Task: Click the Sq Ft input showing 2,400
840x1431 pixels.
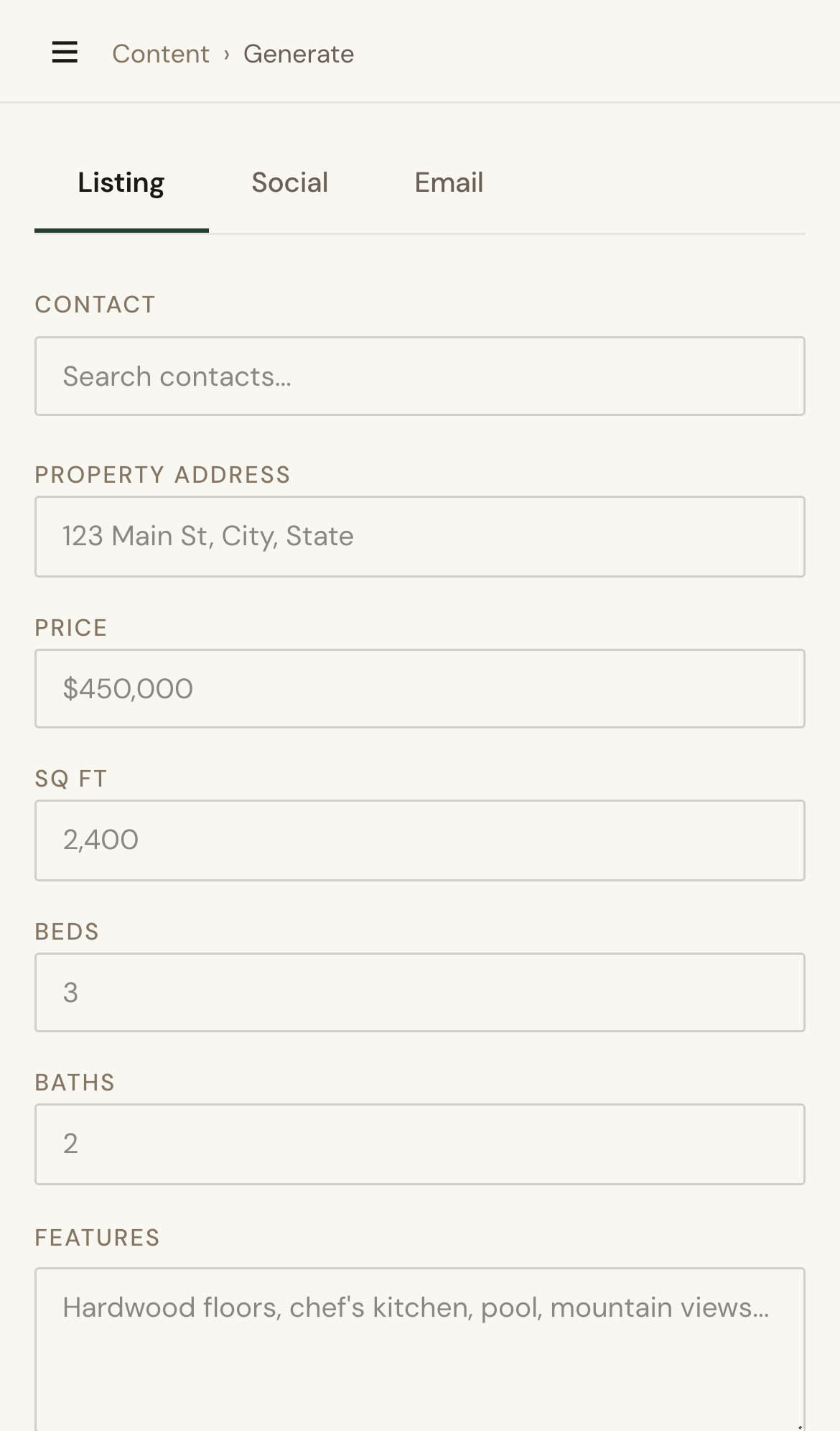Action: 419,840
